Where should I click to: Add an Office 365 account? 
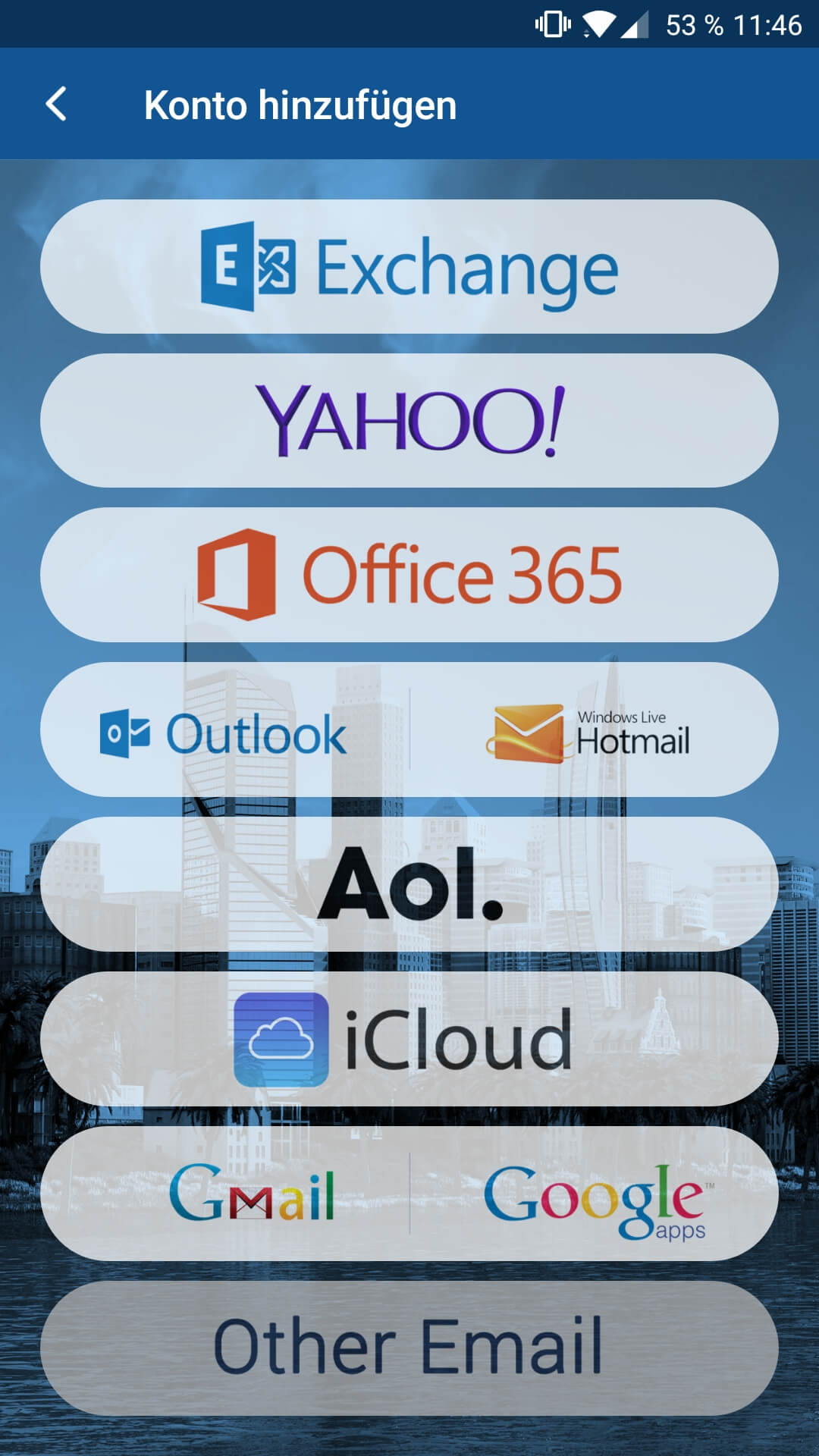pyautogui.click(x=409, y=575)
